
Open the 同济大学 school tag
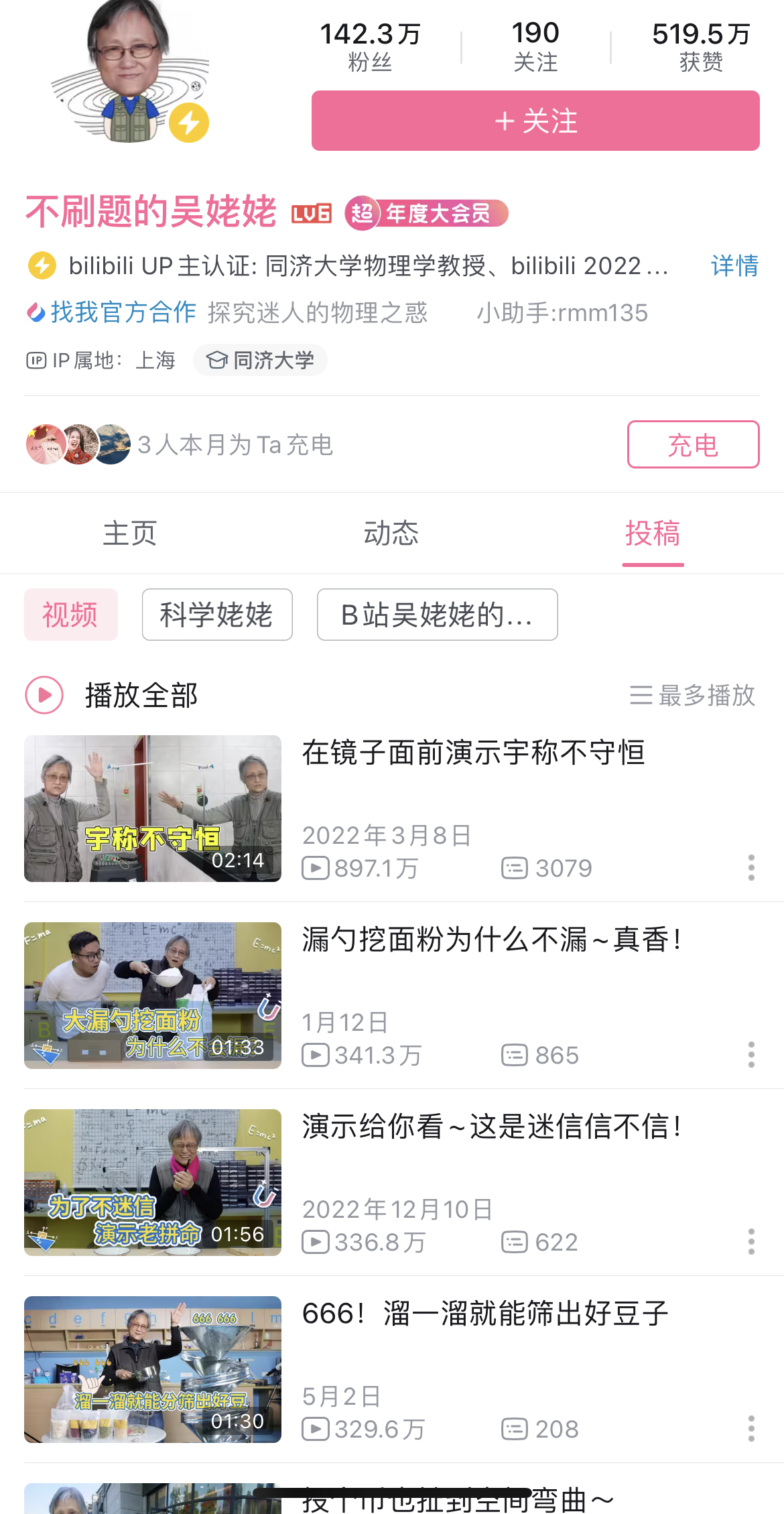tap(261, 361)
